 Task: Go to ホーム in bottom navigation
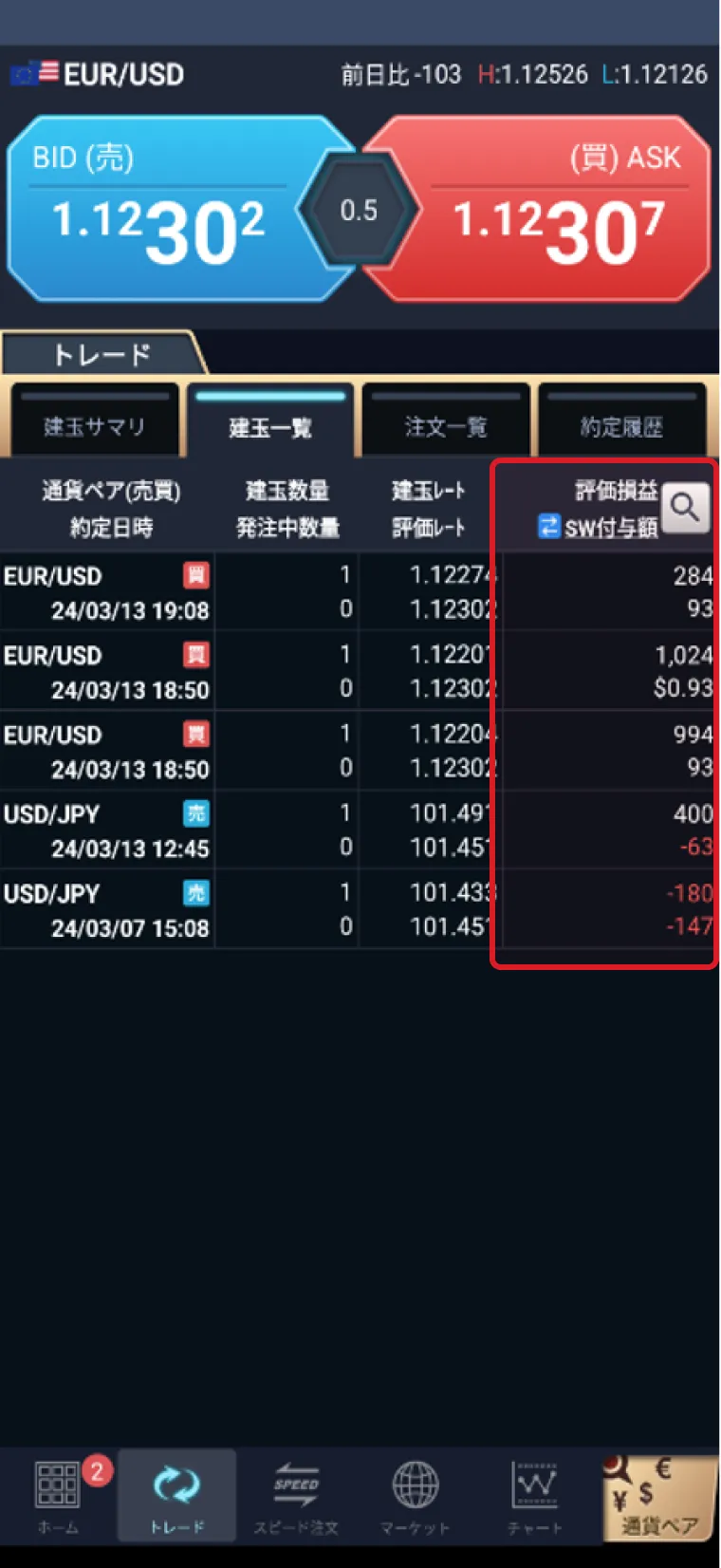click(59, 1496)
